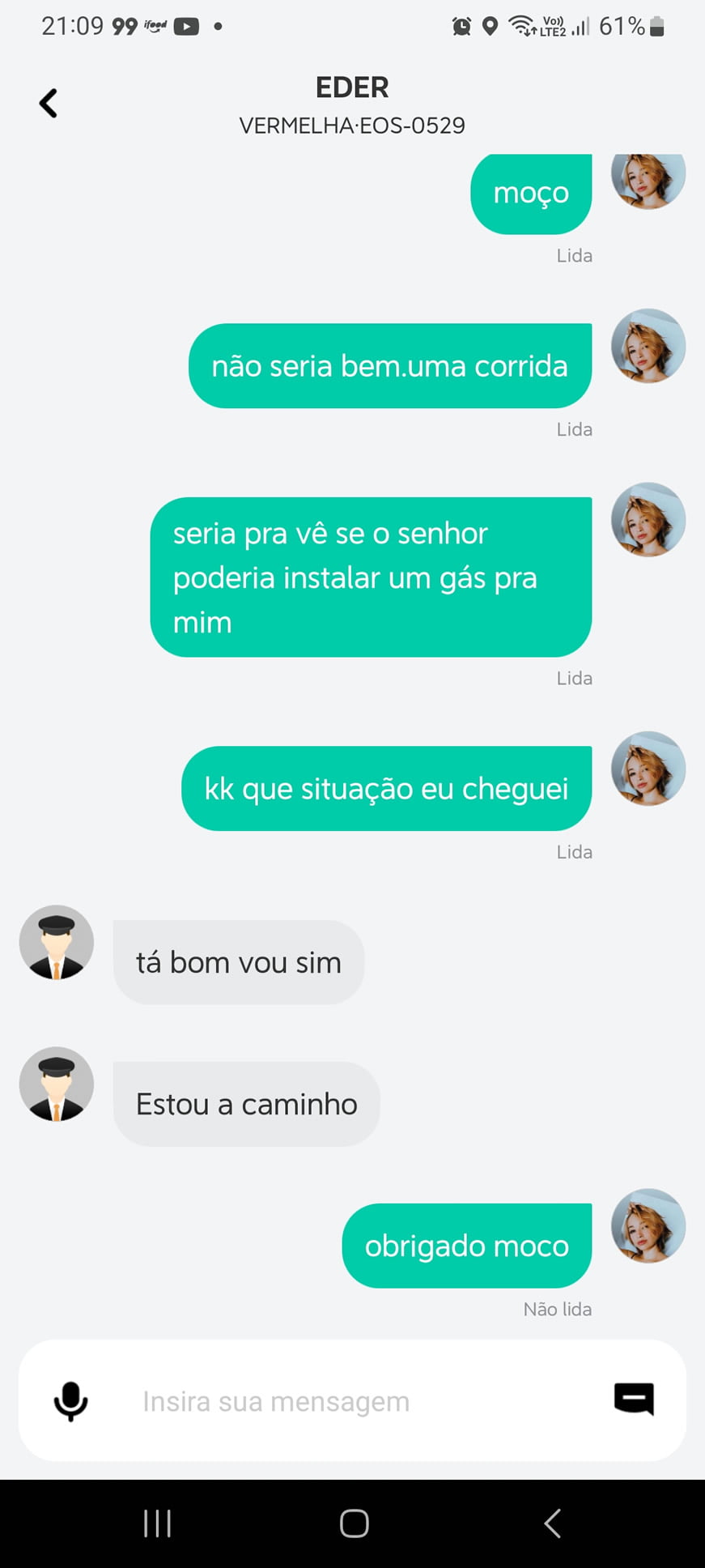Tap the plate number VERMELHA EOS-0529
Screen dimensions: 705x1568
point(352,126)
